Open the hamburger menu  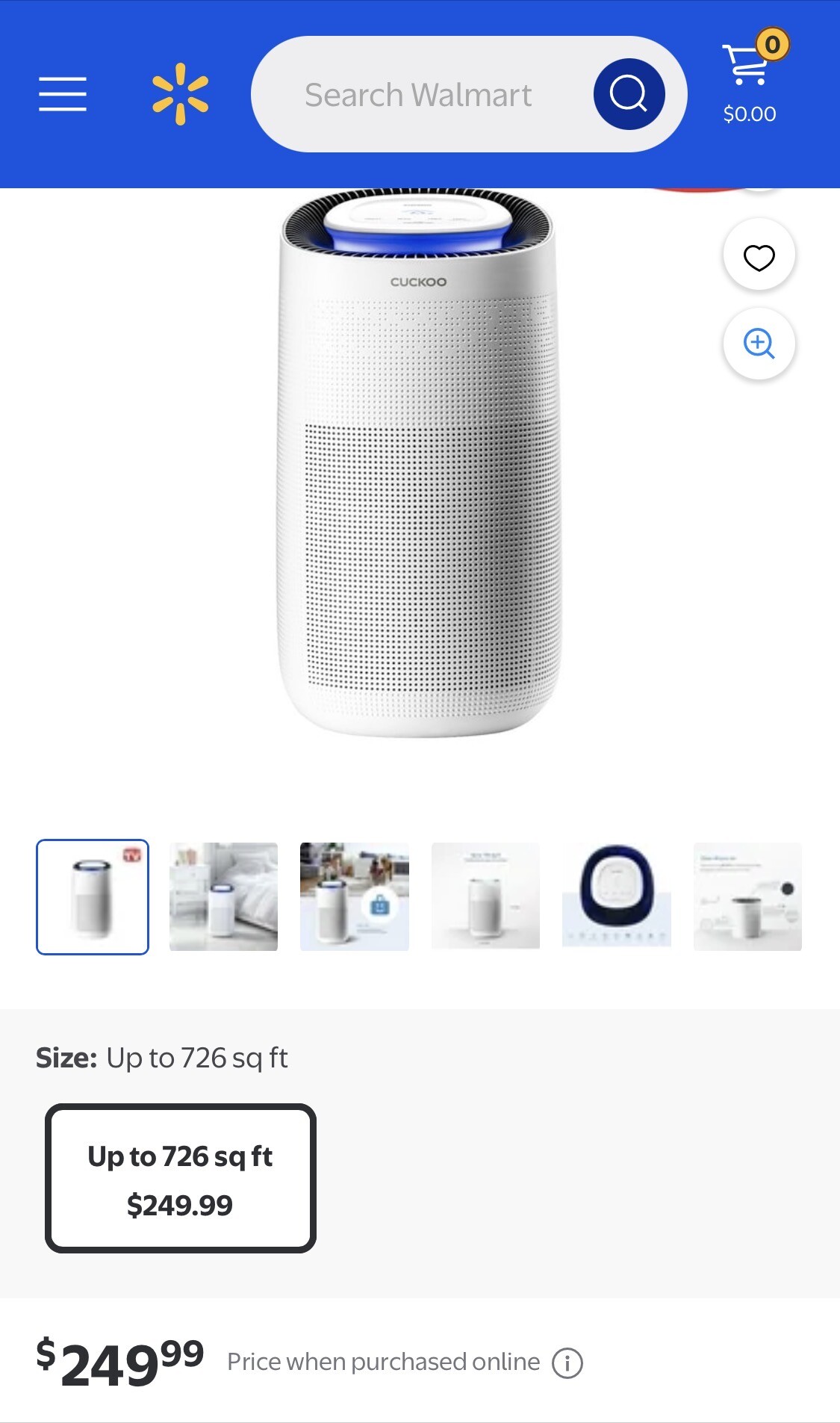63,94
